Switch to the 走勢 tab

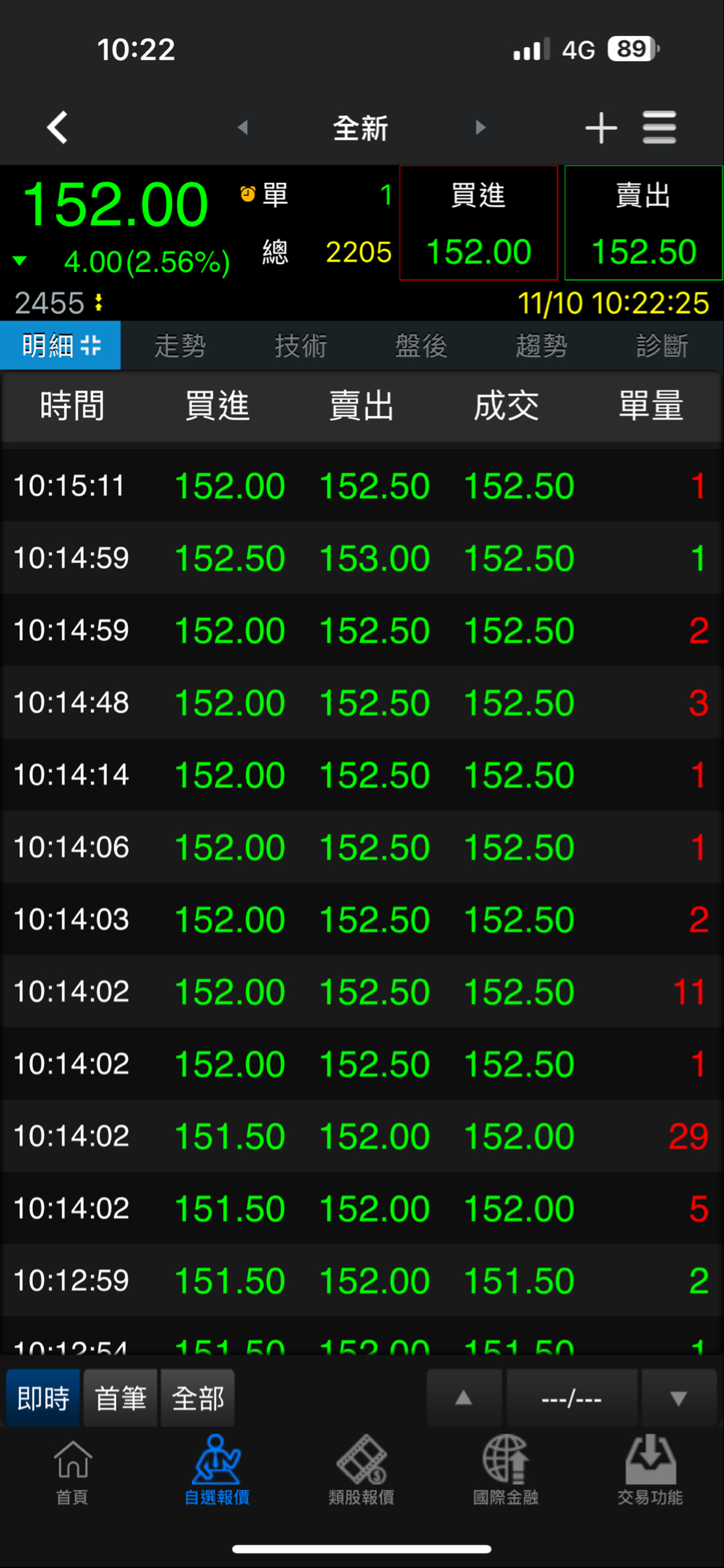(180, 345)
